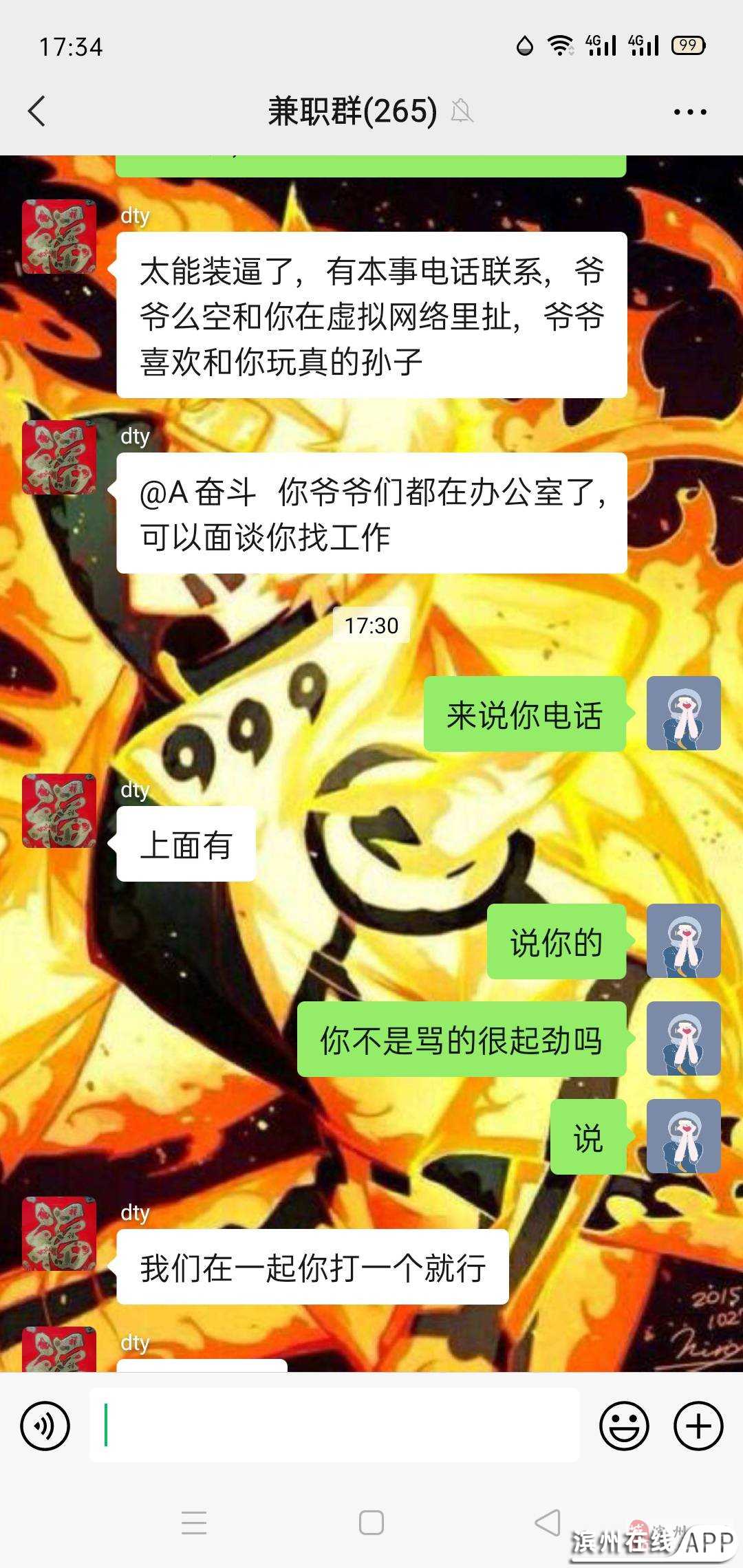Open the group chat options menu
Image resolution: width=743 pixels, height=1568 pixels.
(689, 112)
